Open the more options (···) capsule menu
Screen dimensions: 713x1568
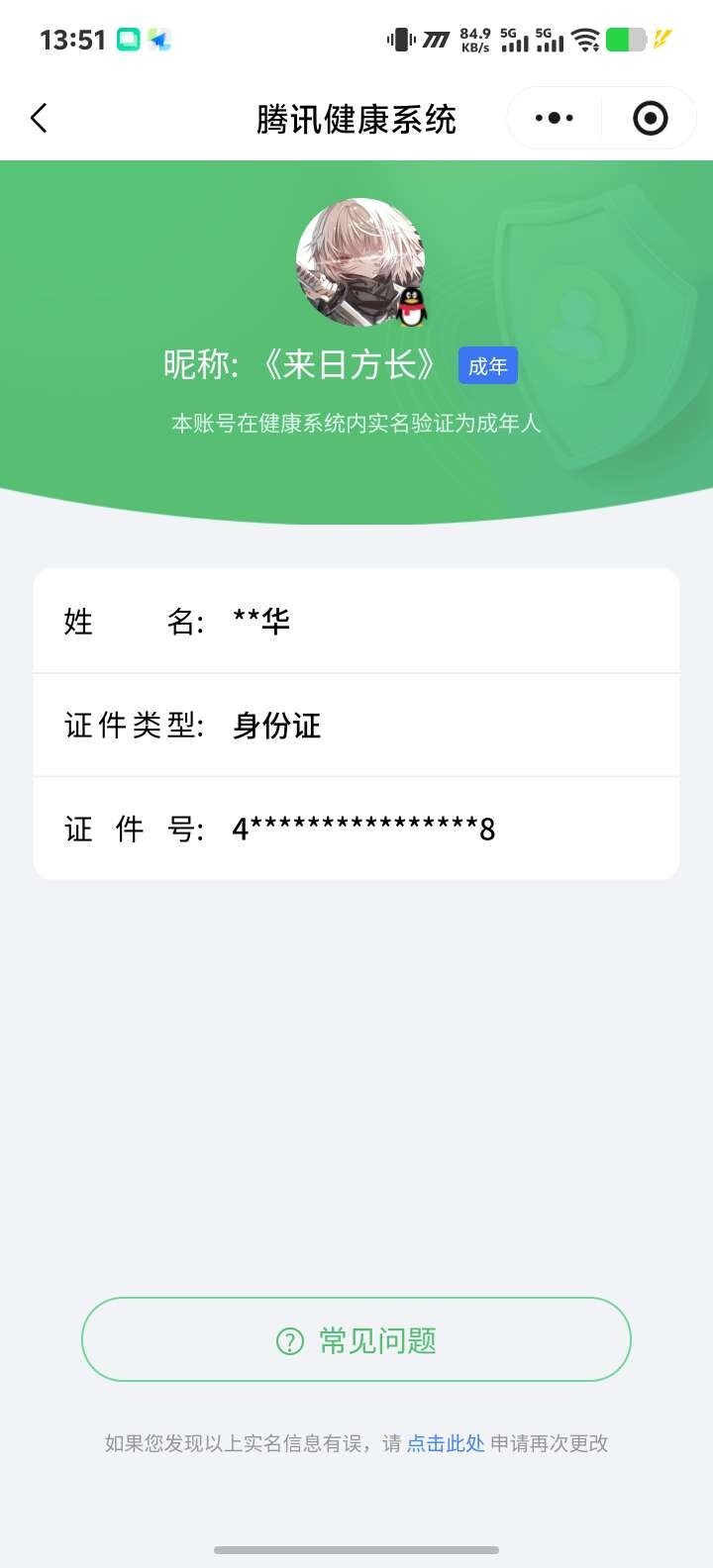(553, 117)
